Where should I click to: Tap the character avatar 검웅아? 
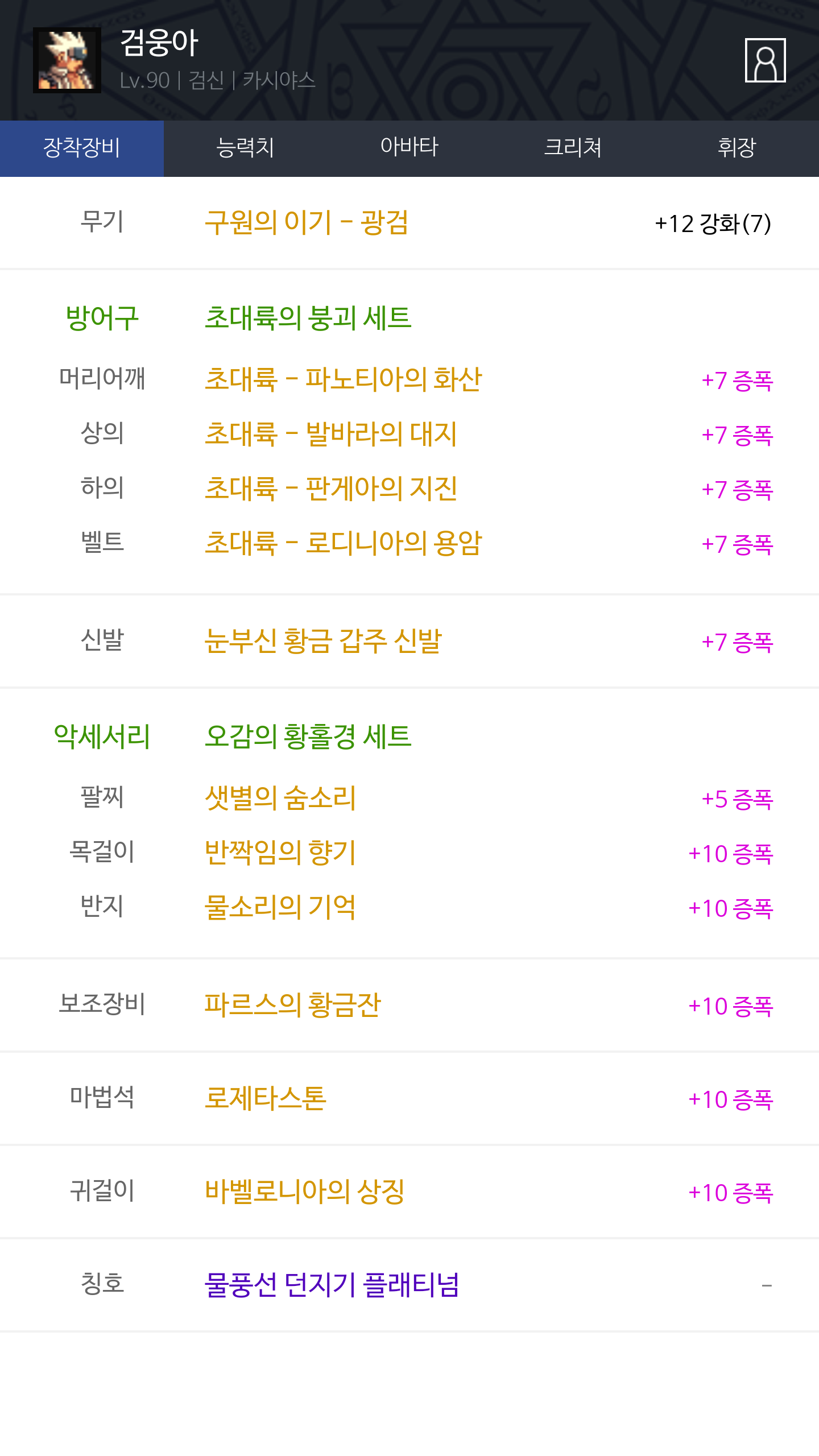(67, 60)
